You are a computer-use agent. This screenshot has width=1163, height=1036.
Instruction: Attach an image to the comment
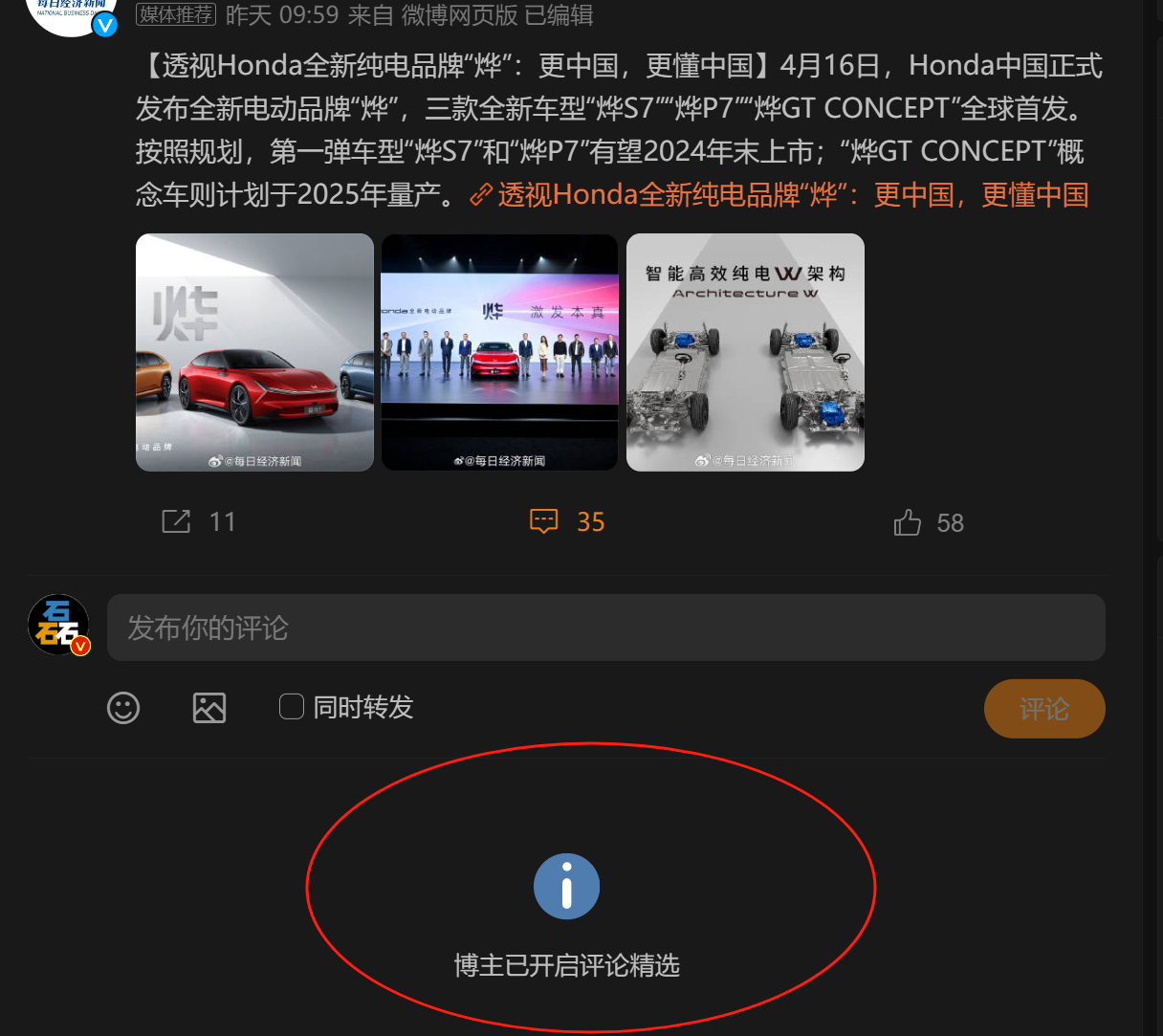tap(209, 708)
